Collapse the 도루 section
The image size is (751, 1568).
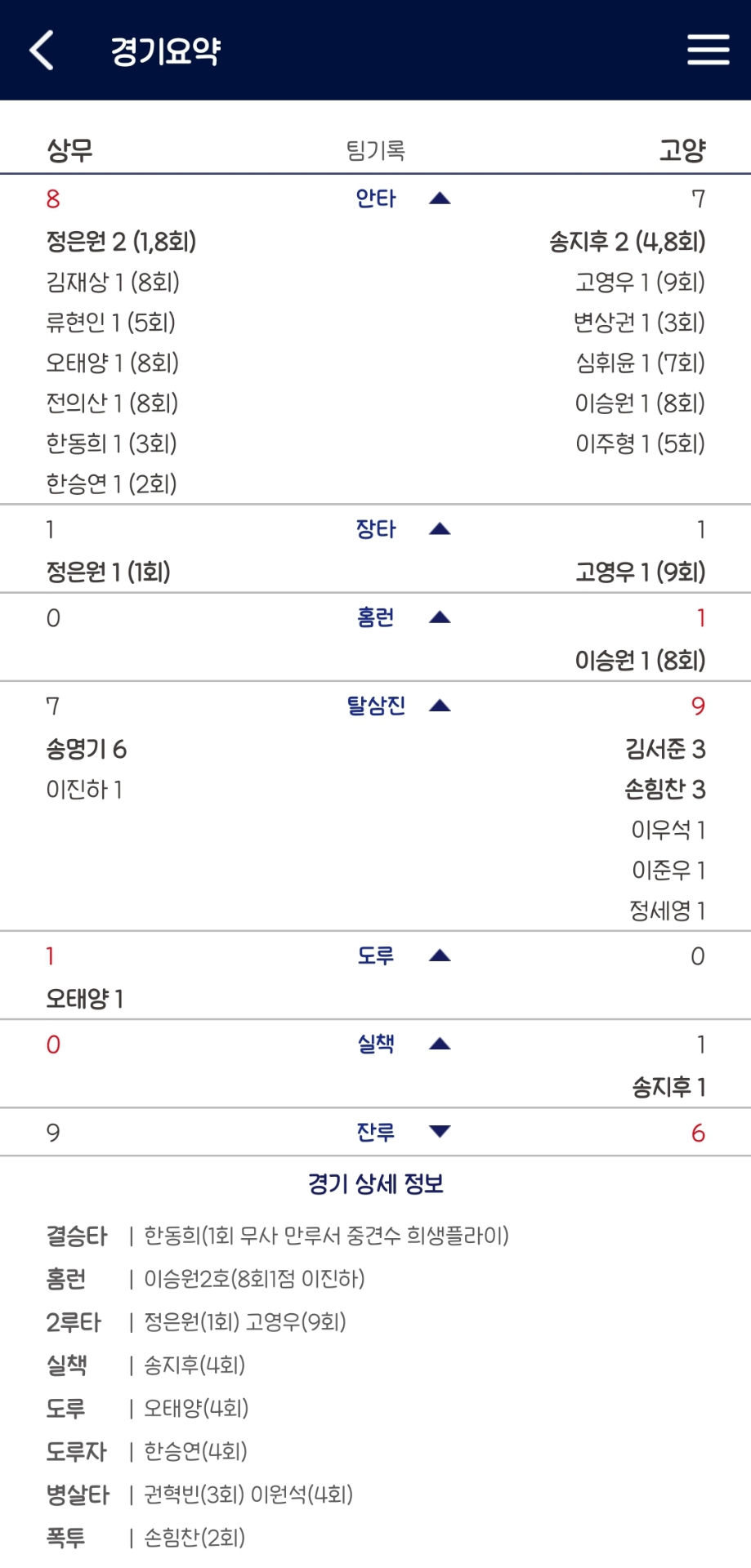pos(440,955)
